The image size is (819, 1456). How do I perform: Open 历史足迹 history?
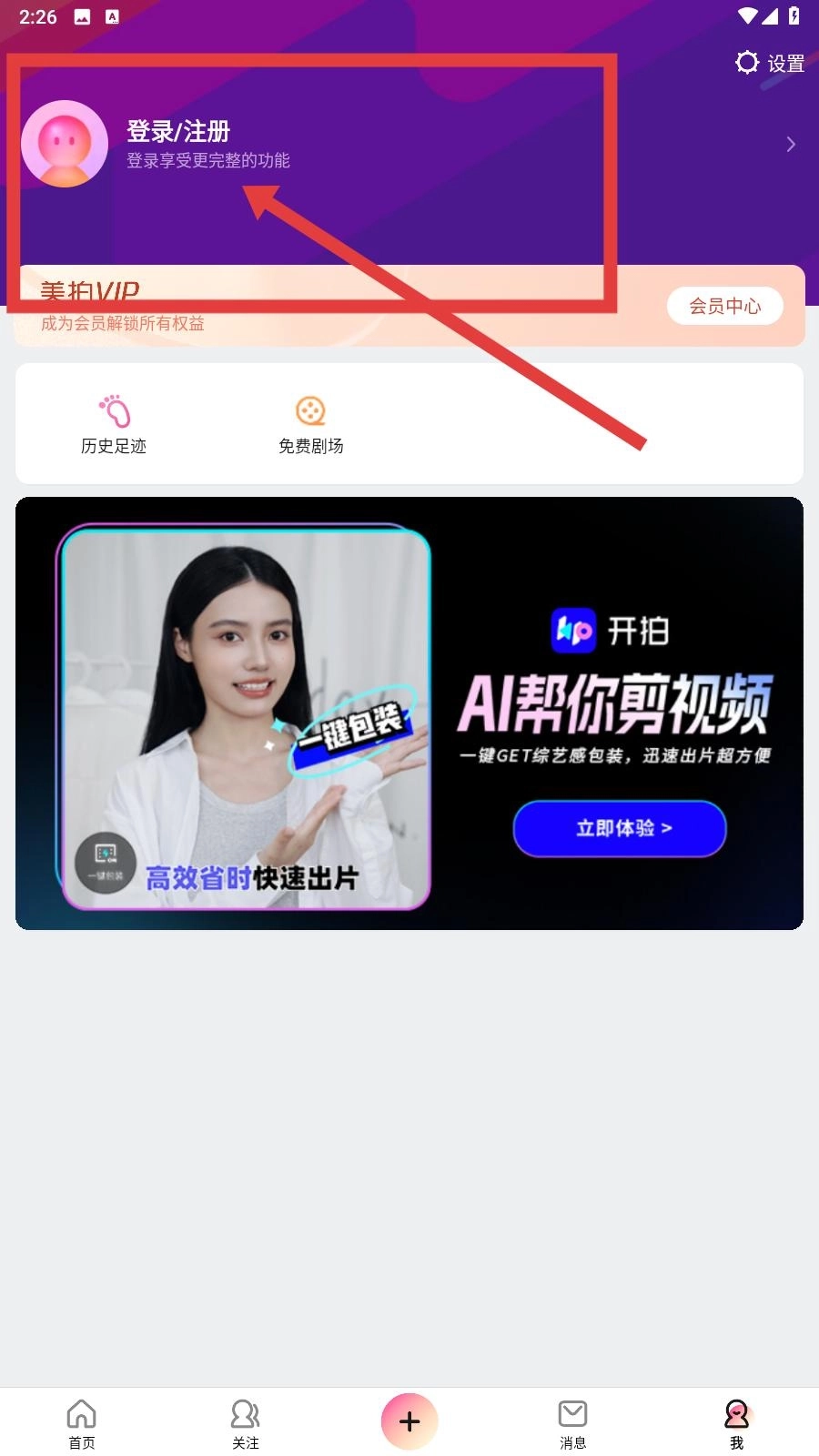[114, 425]
